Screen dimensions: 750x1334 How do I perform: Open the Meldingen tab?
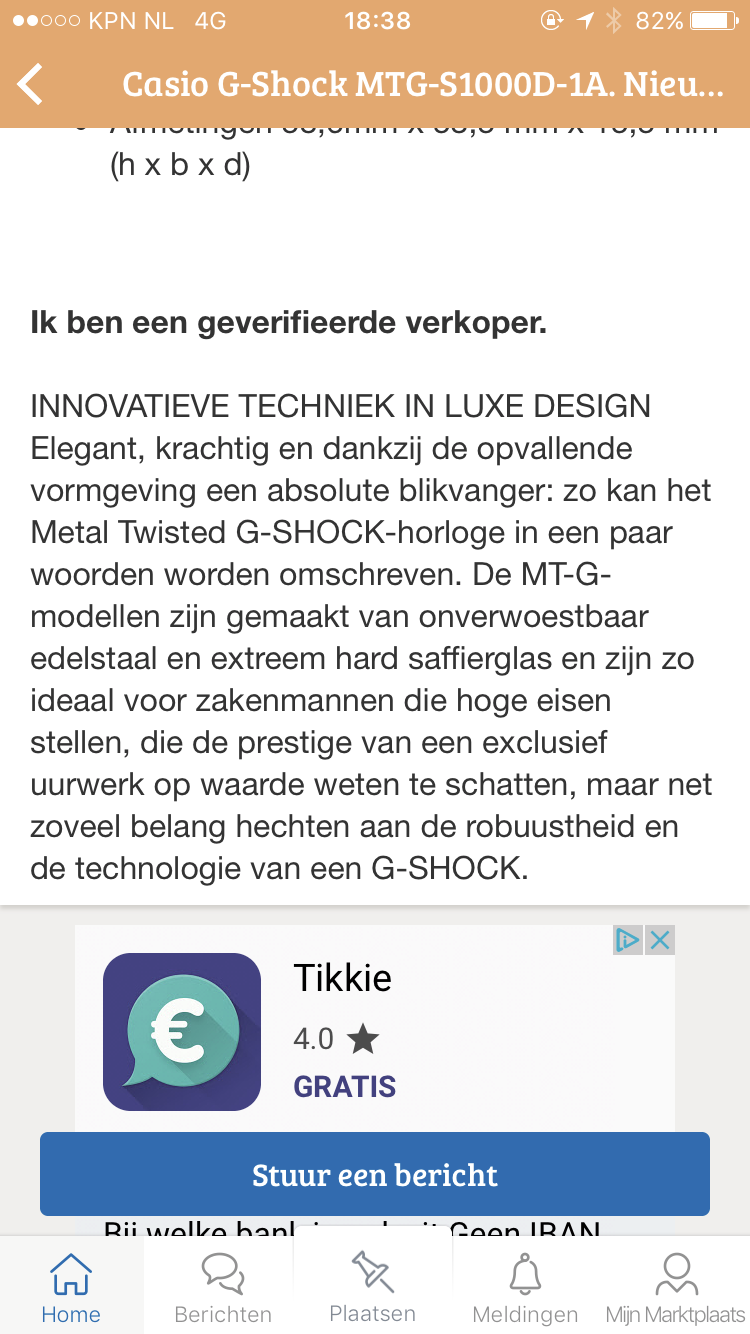point(525,1288)
